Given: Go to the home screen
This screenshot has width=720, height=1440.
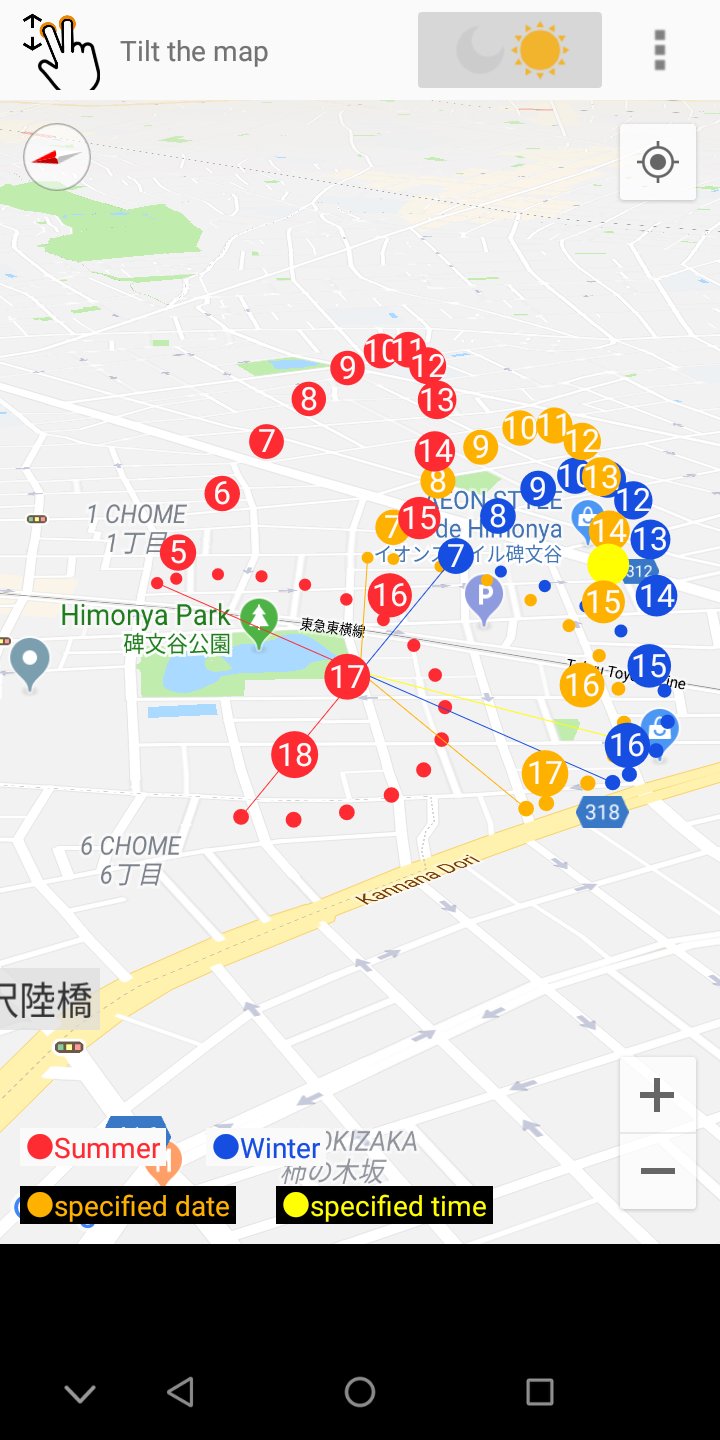Looking at the screenshot, I should (360, 1391).
